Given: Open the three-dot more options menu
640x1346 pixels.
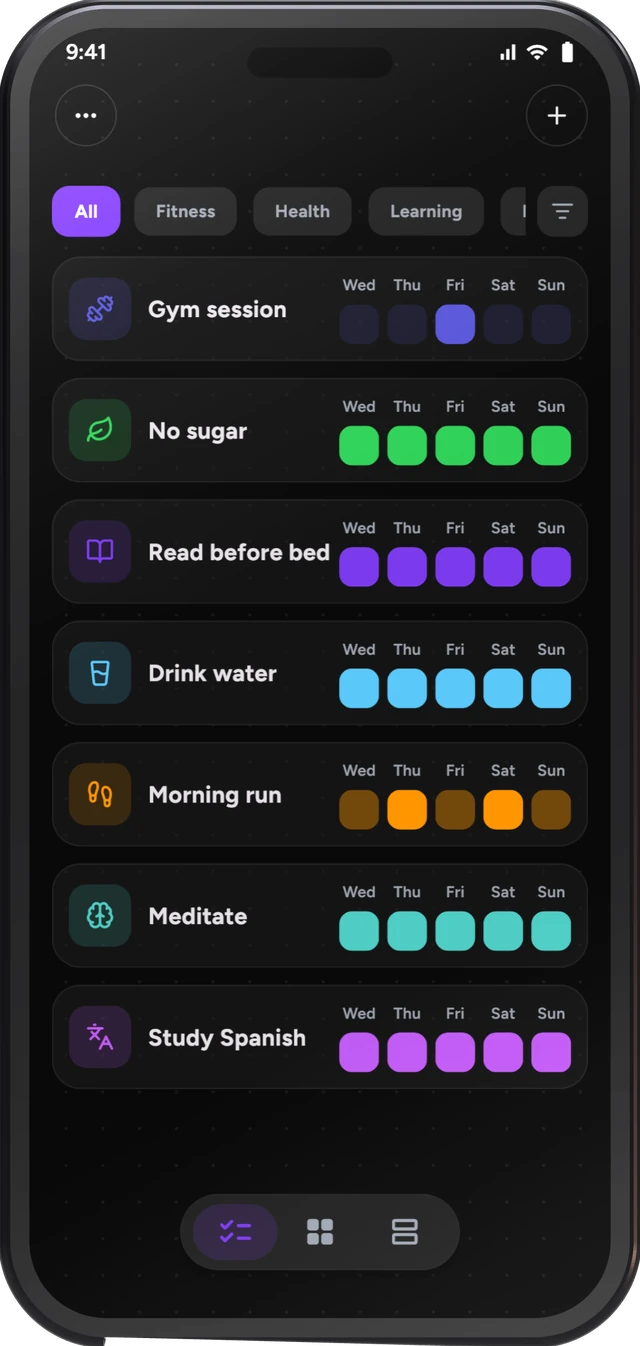Looking at the screenshot, I should click(86, 116).
